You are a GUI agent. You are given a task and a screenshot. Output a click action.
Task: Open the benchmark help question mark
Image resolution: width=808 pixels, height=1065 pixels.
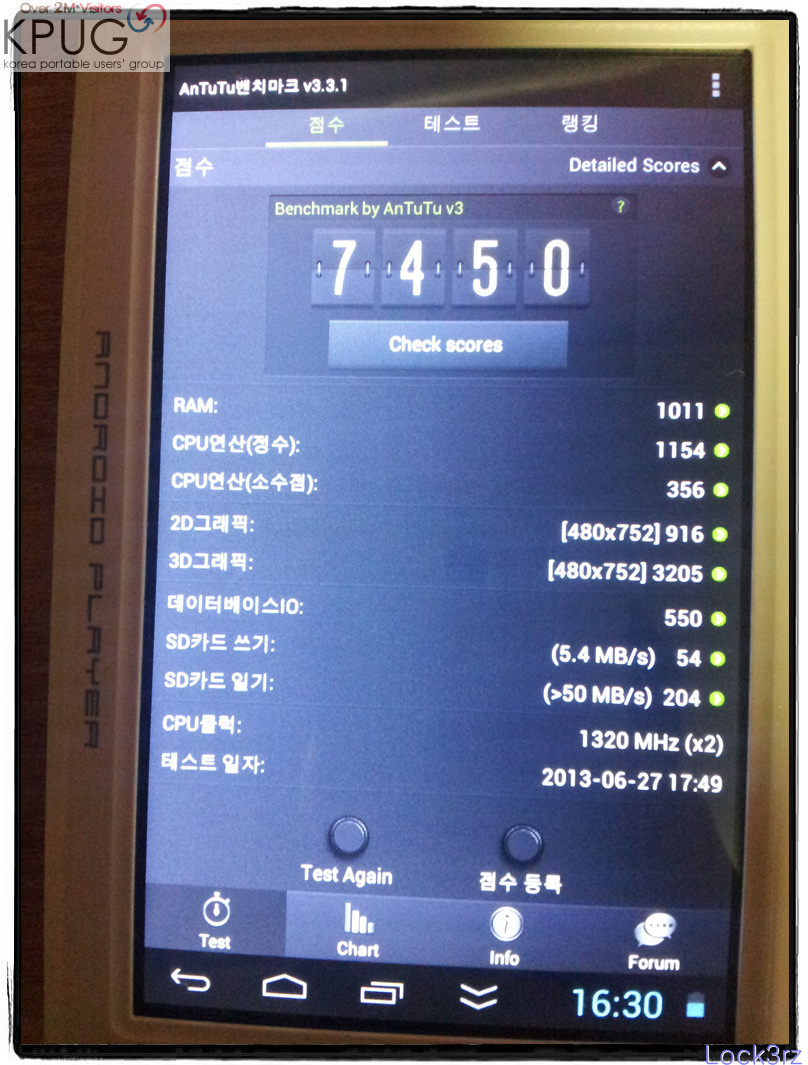(620, 207)
